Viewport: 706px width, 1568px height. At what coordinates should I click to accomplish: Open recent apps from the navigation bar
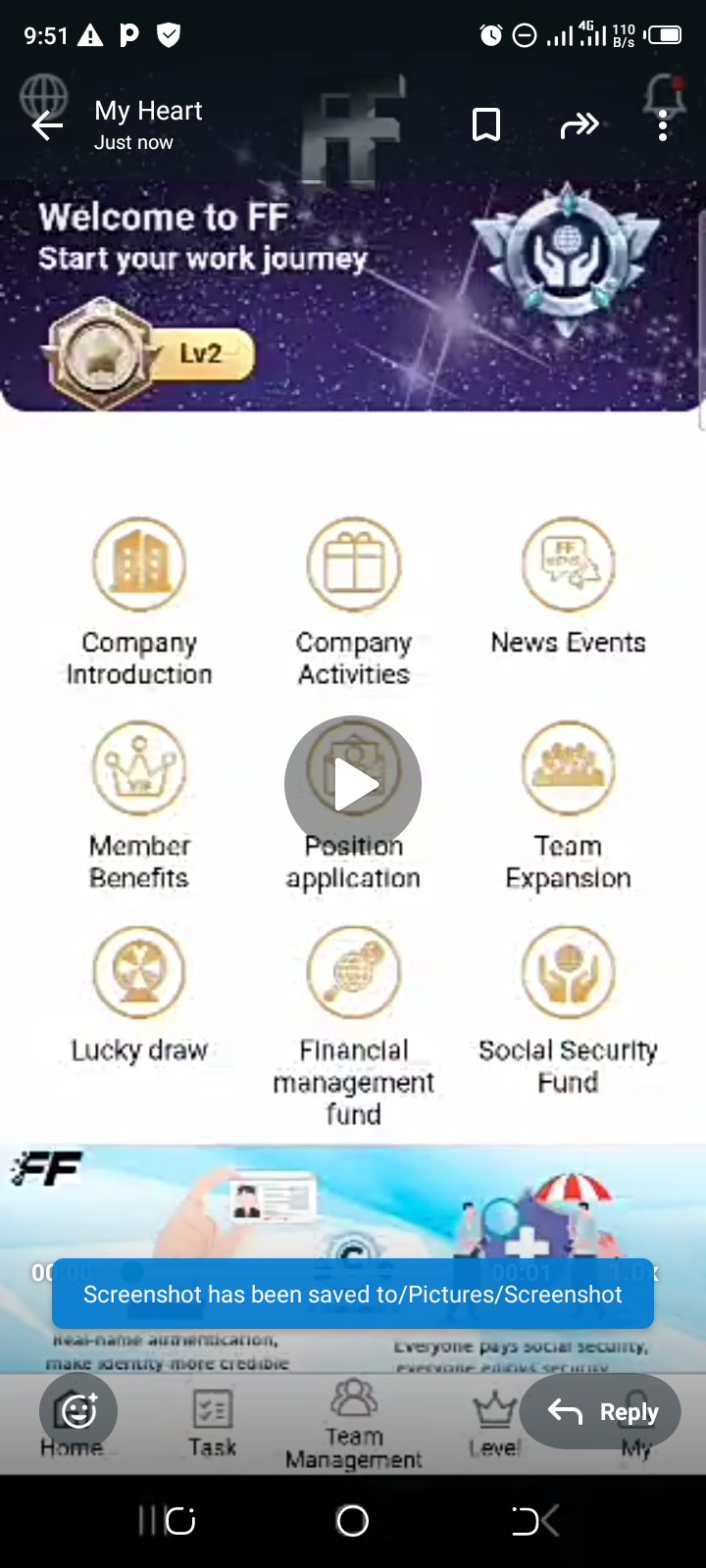tap(167, 1521)
